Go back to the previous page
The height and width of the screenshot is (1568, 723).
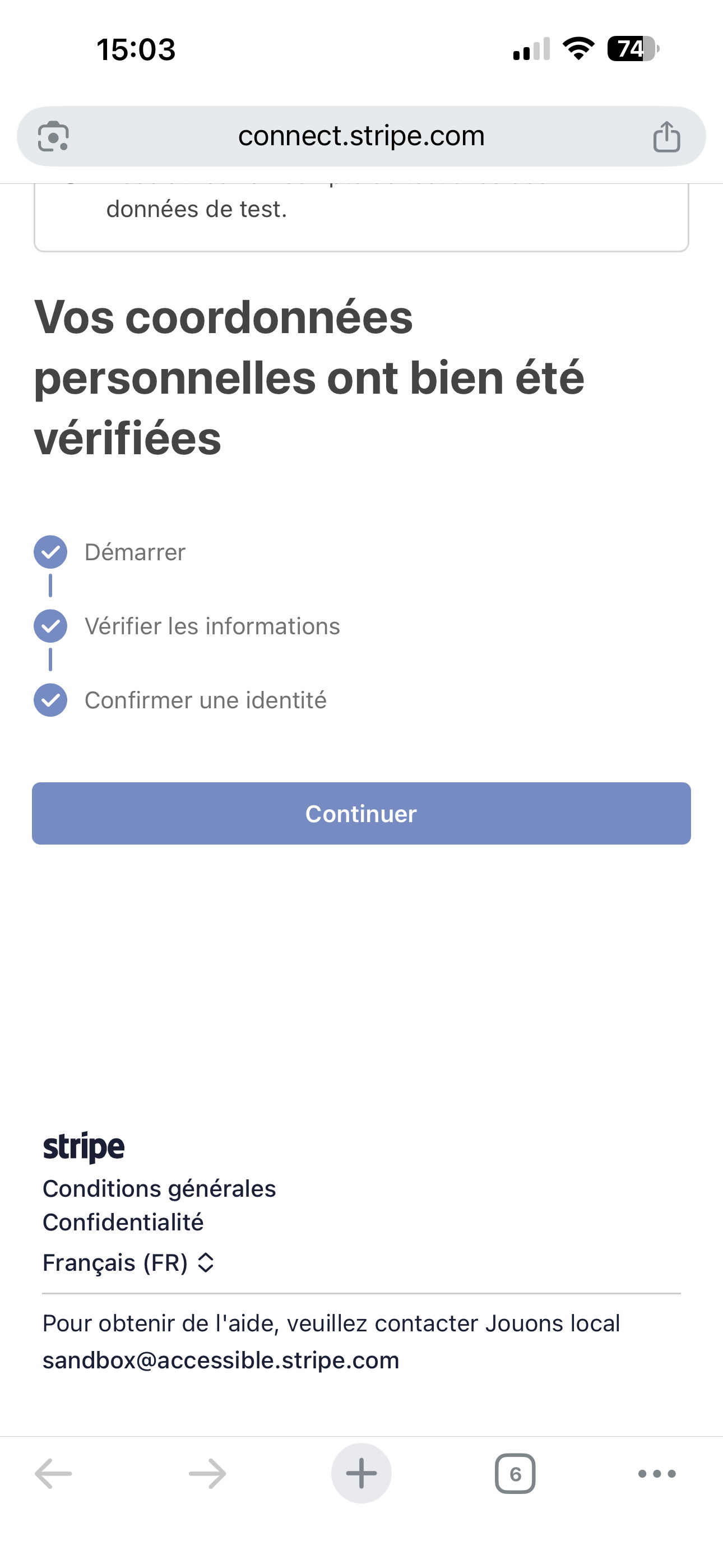point(54,1473)
